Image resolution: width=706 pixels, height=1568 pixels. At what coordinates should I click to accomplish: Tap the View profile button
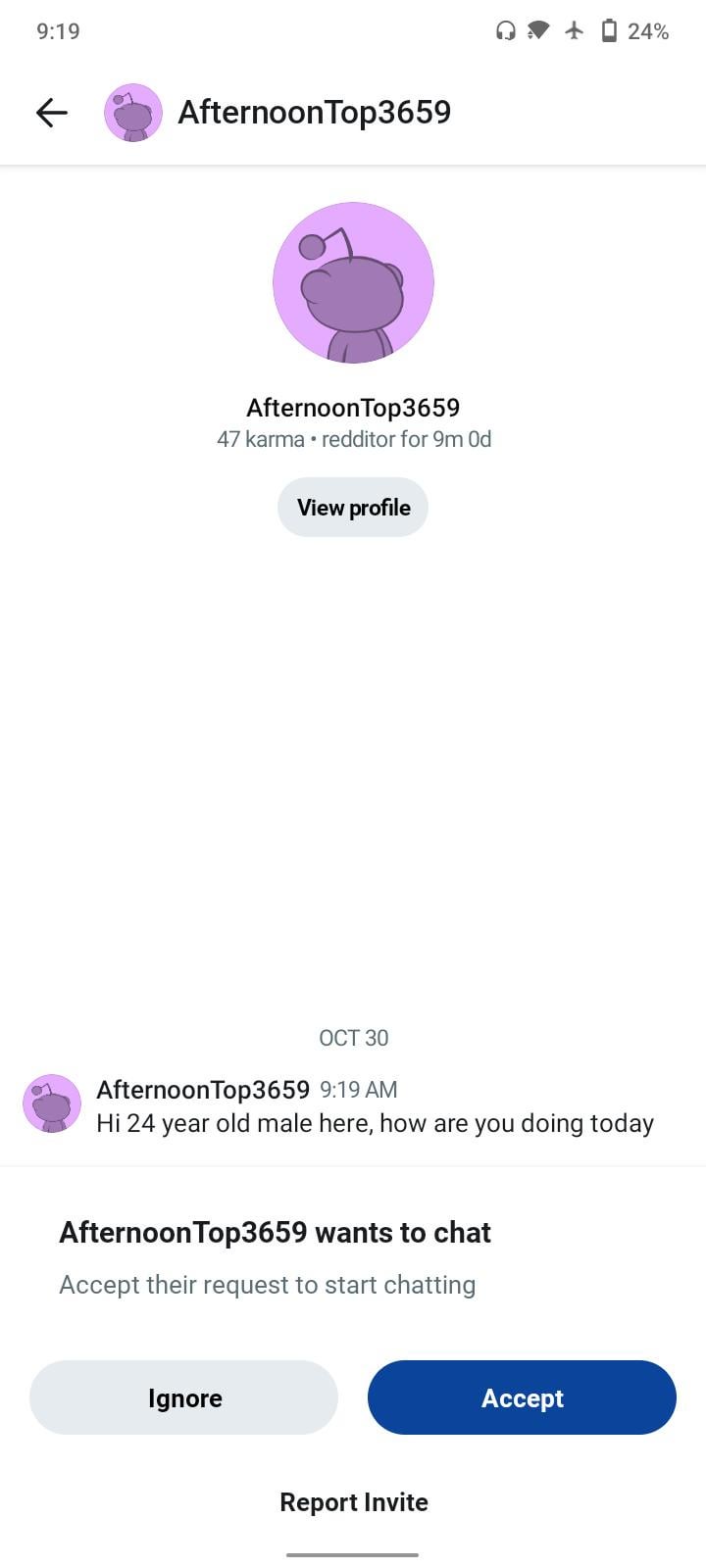353,508
